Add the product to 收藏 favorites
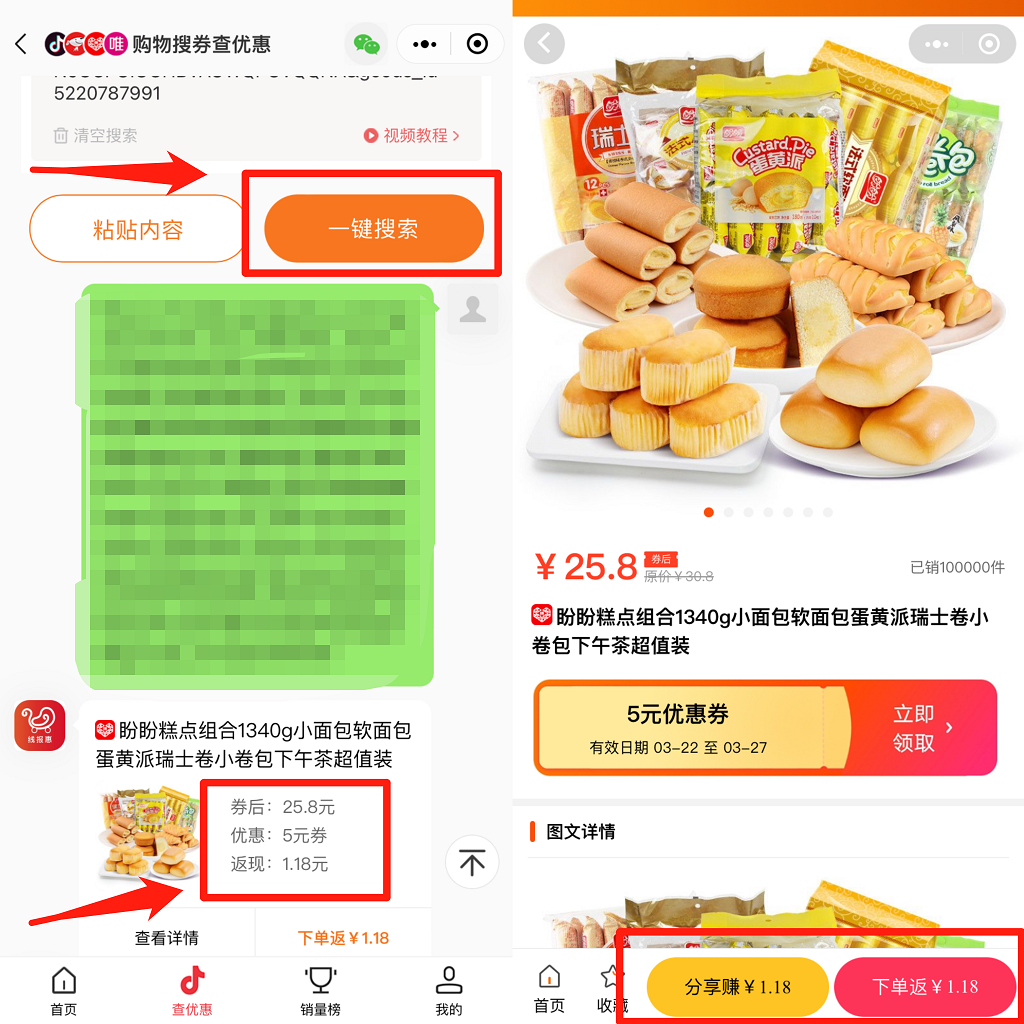This screenshot has width=1024, height=1024. pos(608,988)
